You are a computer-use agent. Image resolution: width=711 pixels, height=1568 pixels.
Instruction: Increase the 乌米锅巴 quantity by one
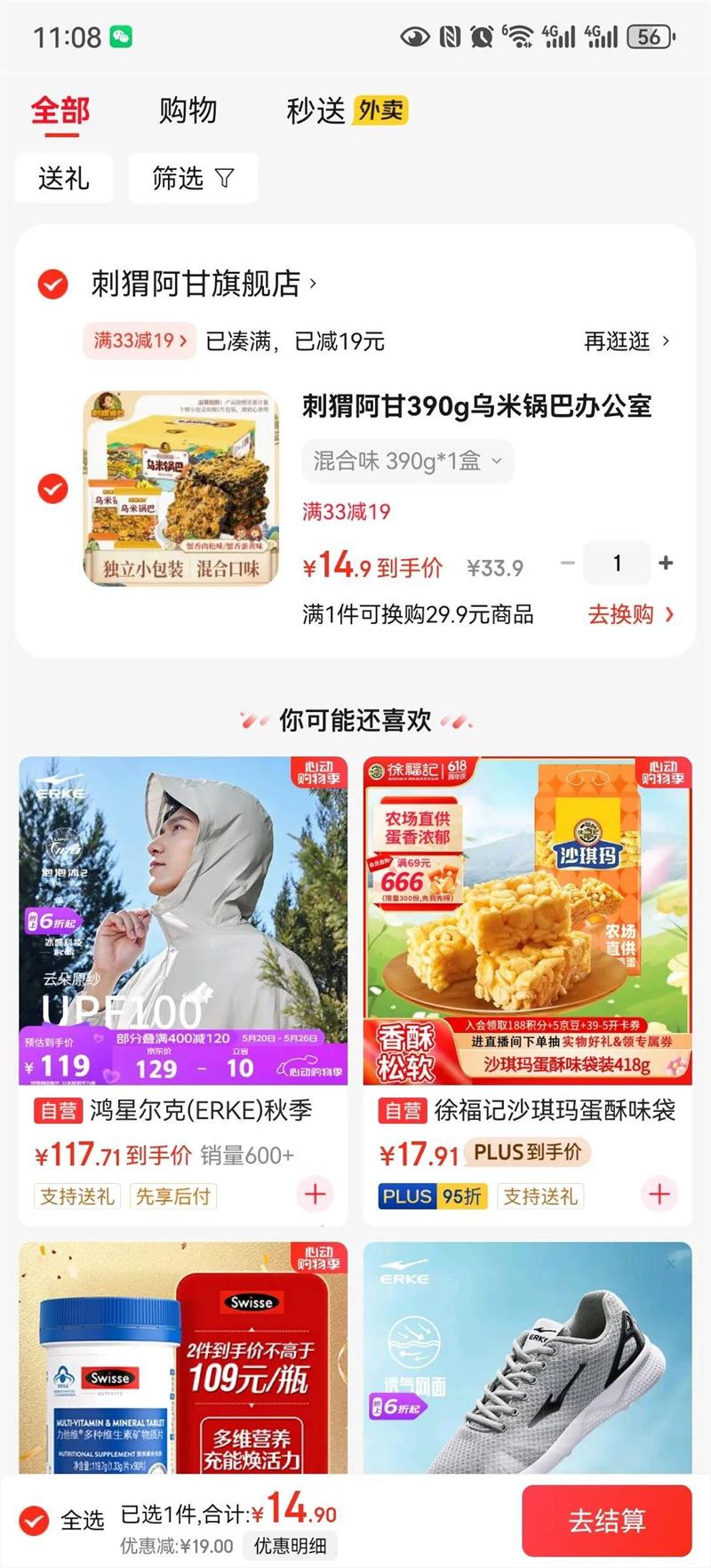[x=666, y=563]
